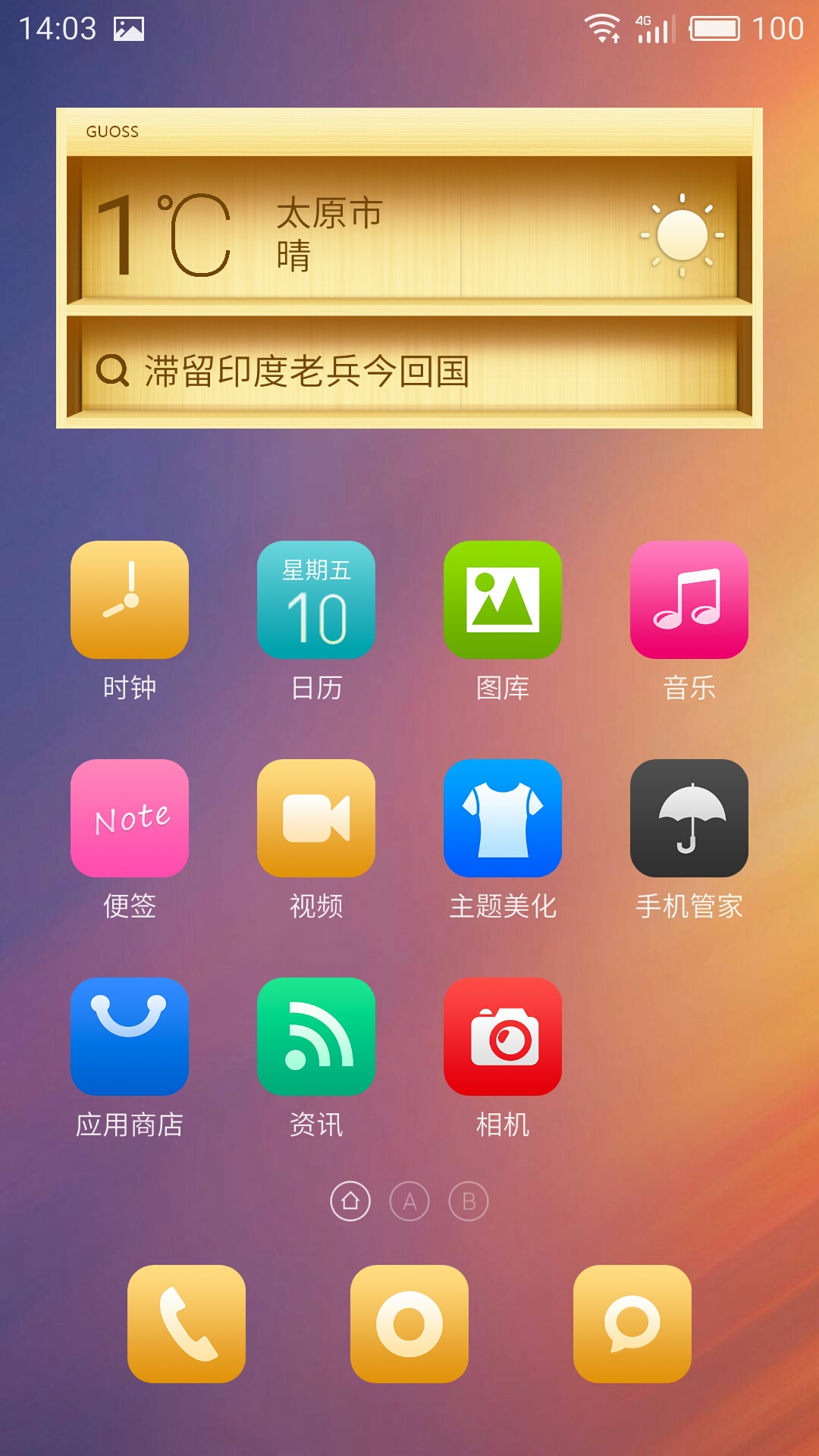Tap the search bar in the widget
The width and height of the screenshot is (819, 1456).
coord(409,371)
